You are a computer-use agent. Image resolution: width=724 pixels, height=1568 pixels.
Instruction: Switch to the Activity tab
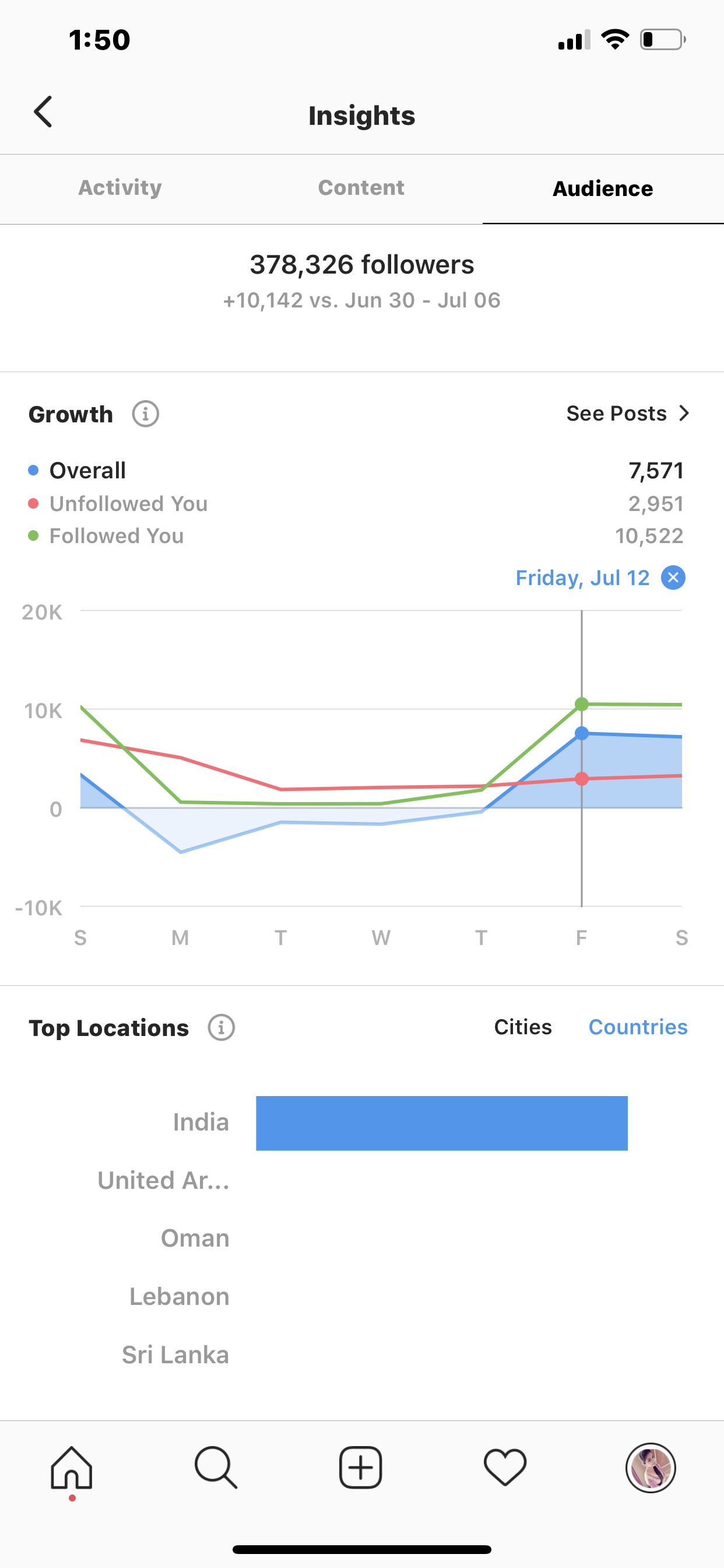tap(121, 188)
